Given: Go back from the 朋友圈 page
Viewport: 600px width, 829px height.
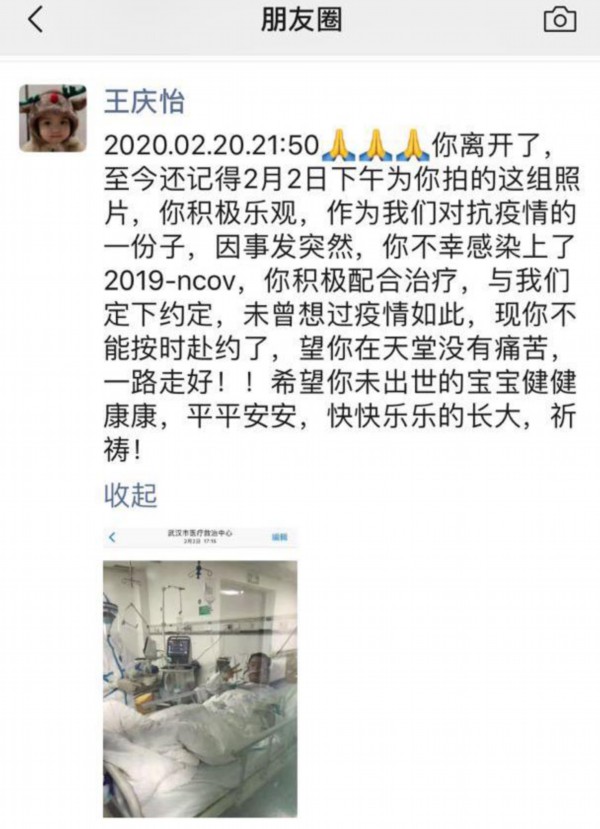Looking at the screenshot, I should point(35,20).
